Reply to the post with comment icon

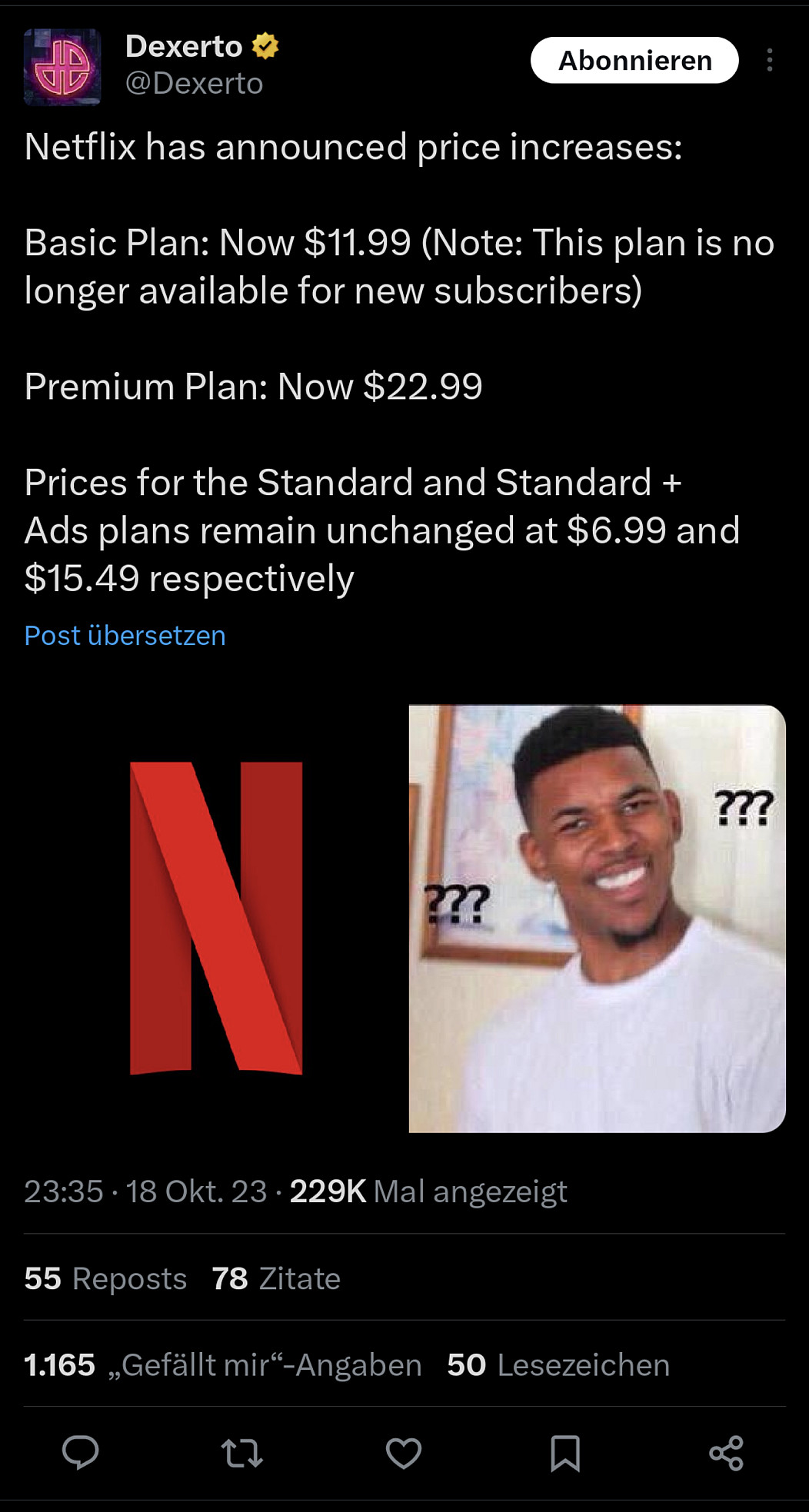tap(80, 1453)
